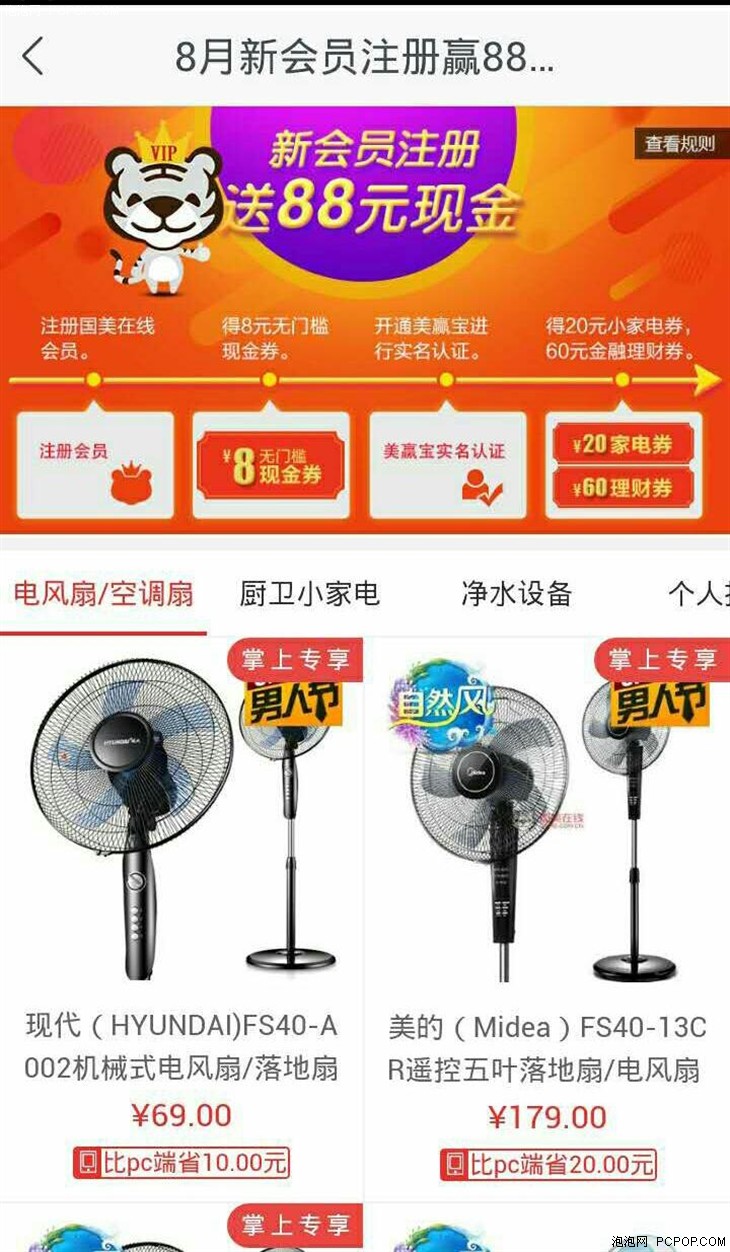Image resolution: width=730 pixels, height=1252 pixels.
Task: Switch to 厨卫小家电 tab
Action: (309, 594)
